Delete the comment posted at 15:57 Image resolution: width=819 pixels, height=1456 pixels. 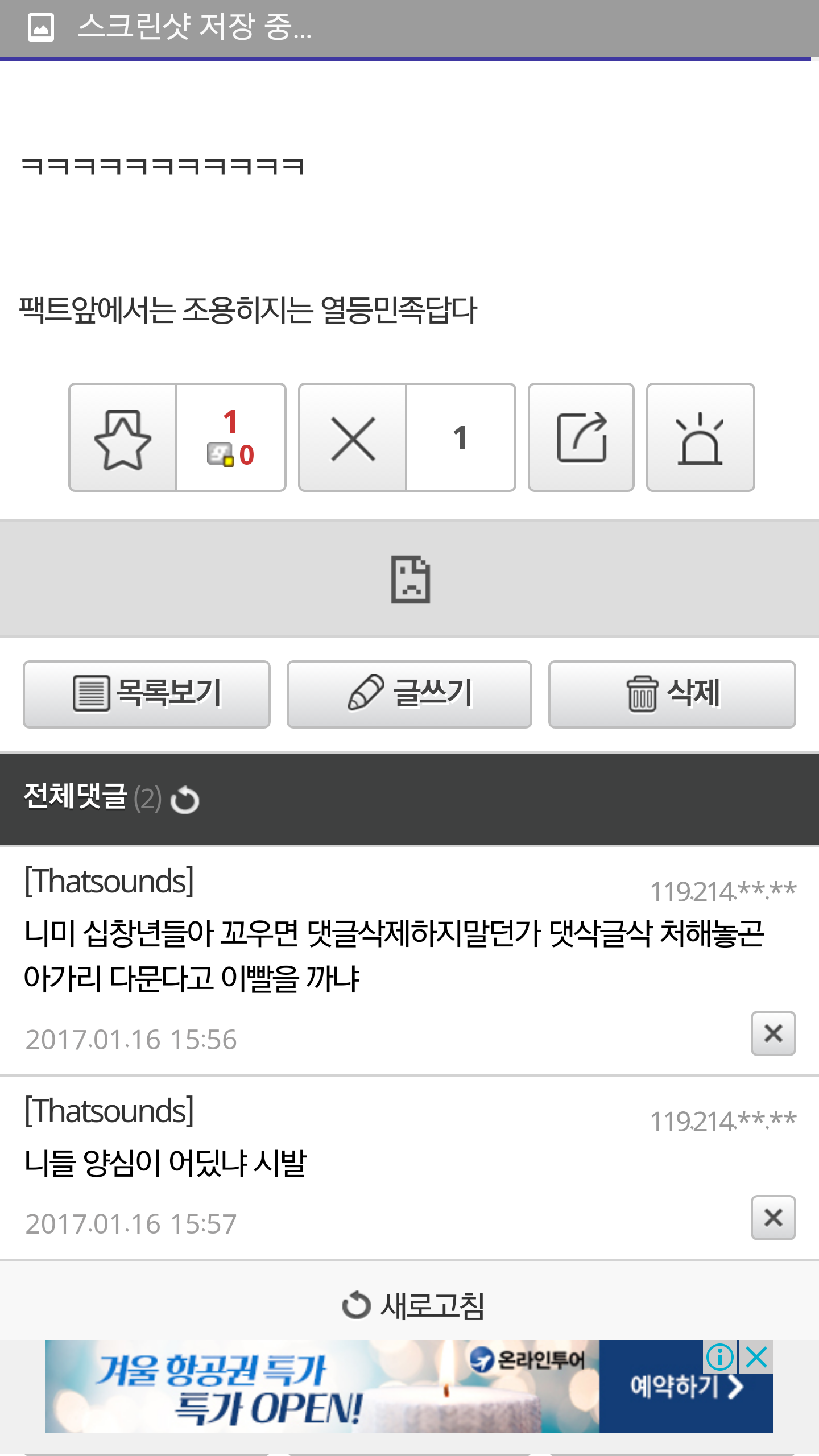point(773,1218)
